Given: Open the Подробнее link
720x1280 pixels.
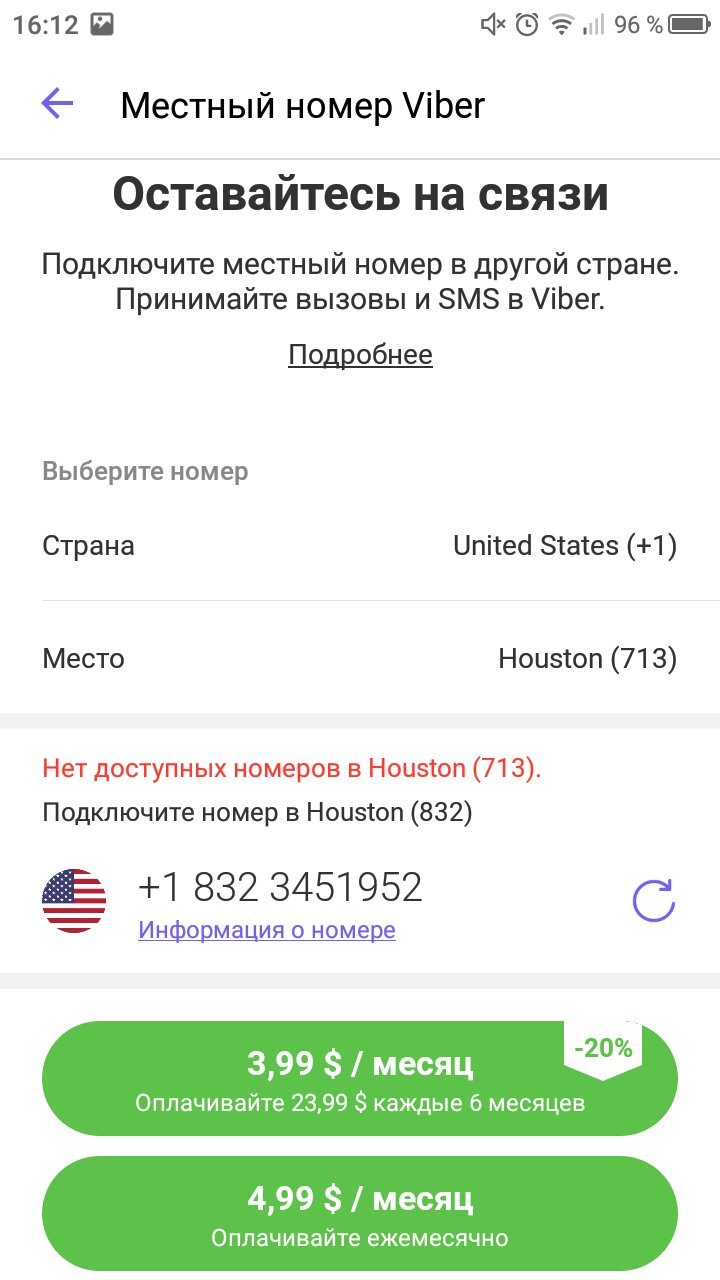Looking at the screenshot, I should 360,354.
